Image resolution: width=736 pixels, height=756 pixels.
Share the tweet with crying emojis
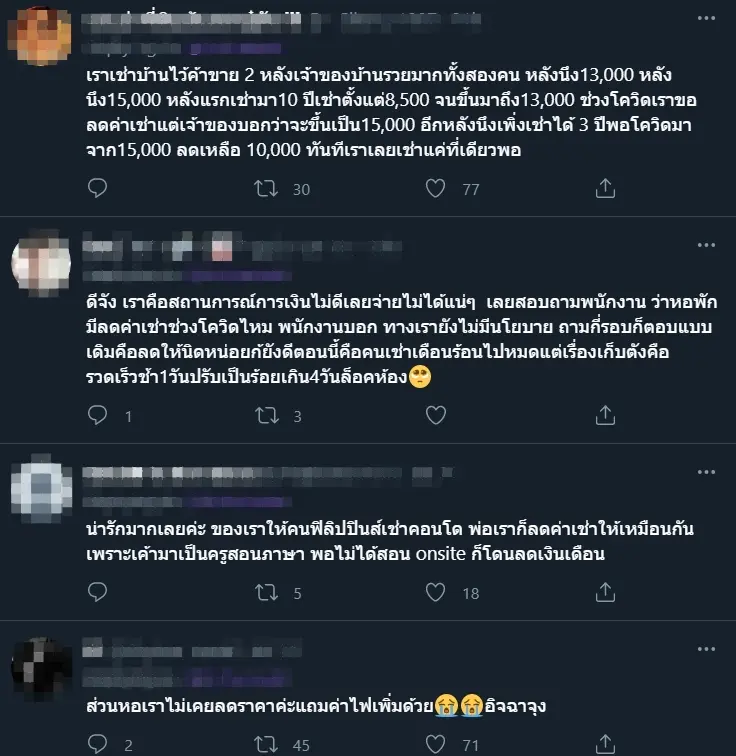[605, 745]
